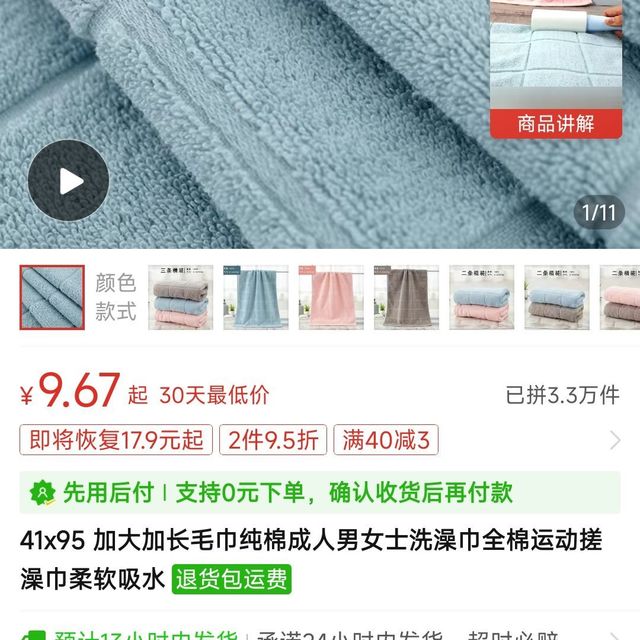640x640 pixels.
Task: Select the highlighted blue towel close-up style
Action: tap(53, 297)
